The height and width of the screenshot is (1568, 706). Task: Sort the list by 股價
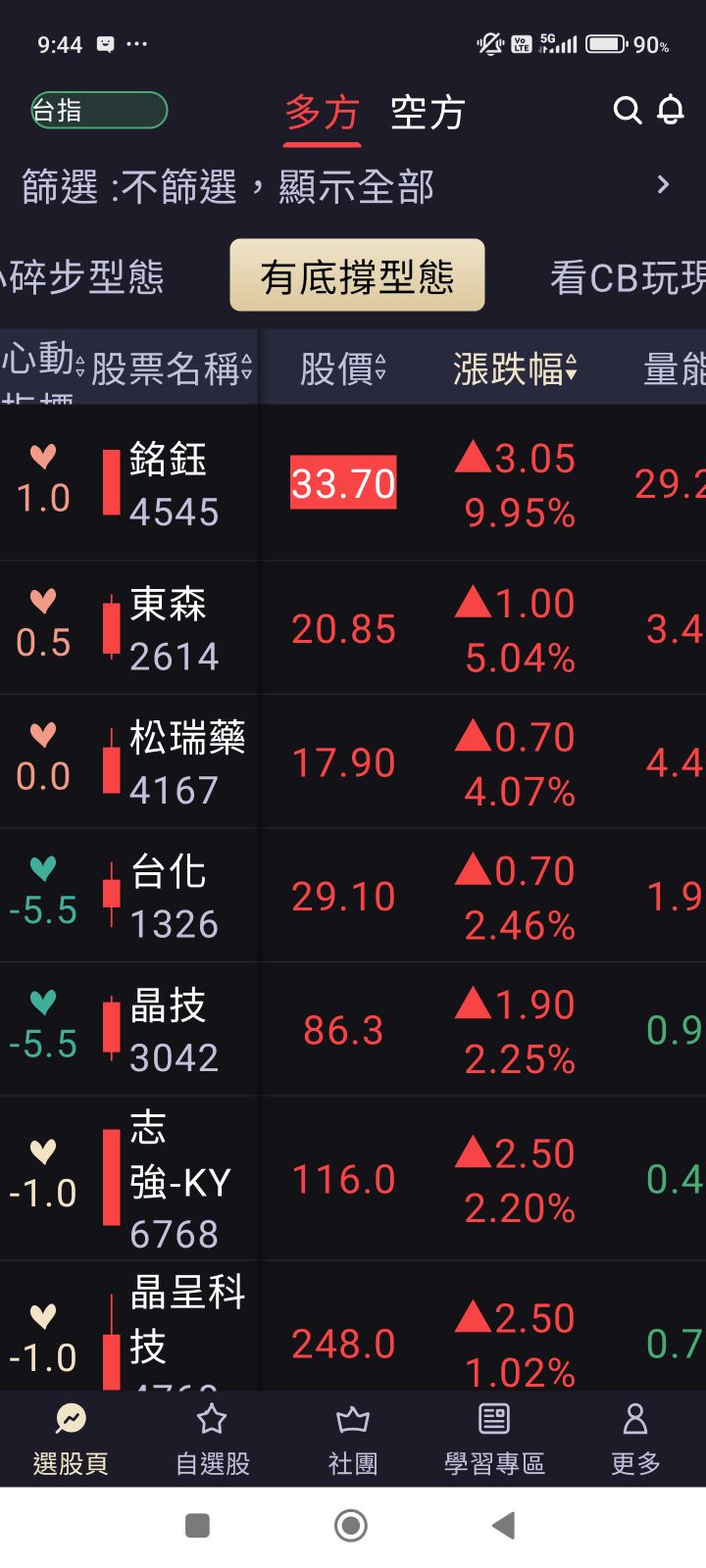pos(342,369)
